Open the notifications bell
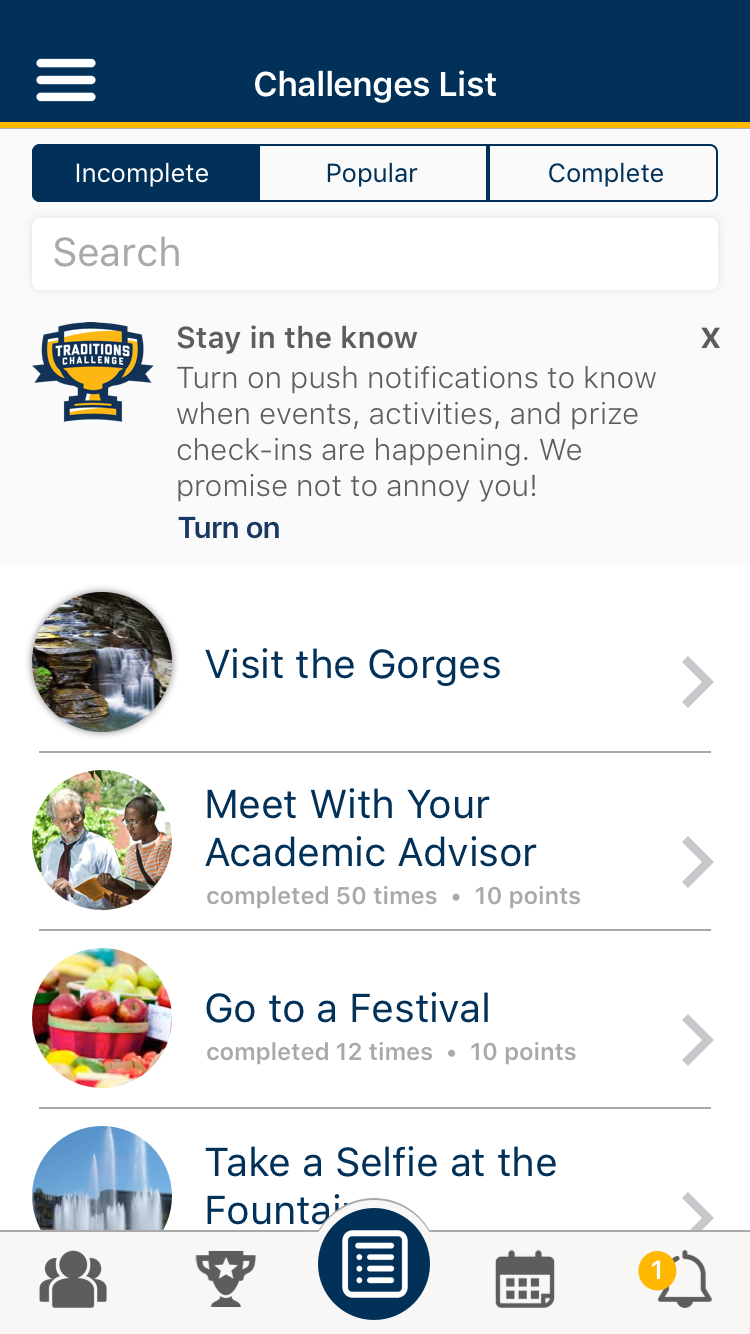The width and height of the screenshot is (750, 1334). pyautogui.click(x=680, y=1279)
